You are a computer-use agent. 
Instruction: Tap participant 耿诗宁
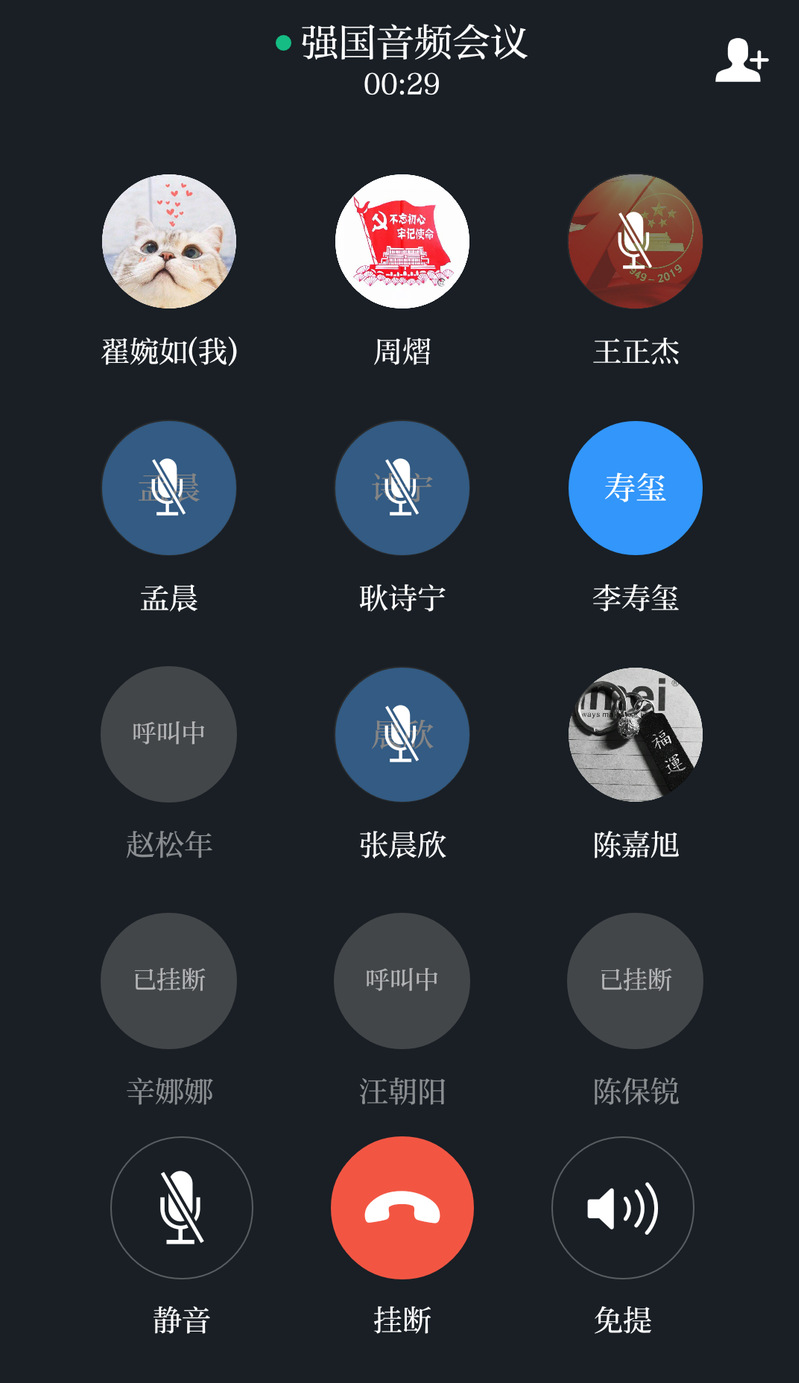pyautogui.click(x=402, y=488)
